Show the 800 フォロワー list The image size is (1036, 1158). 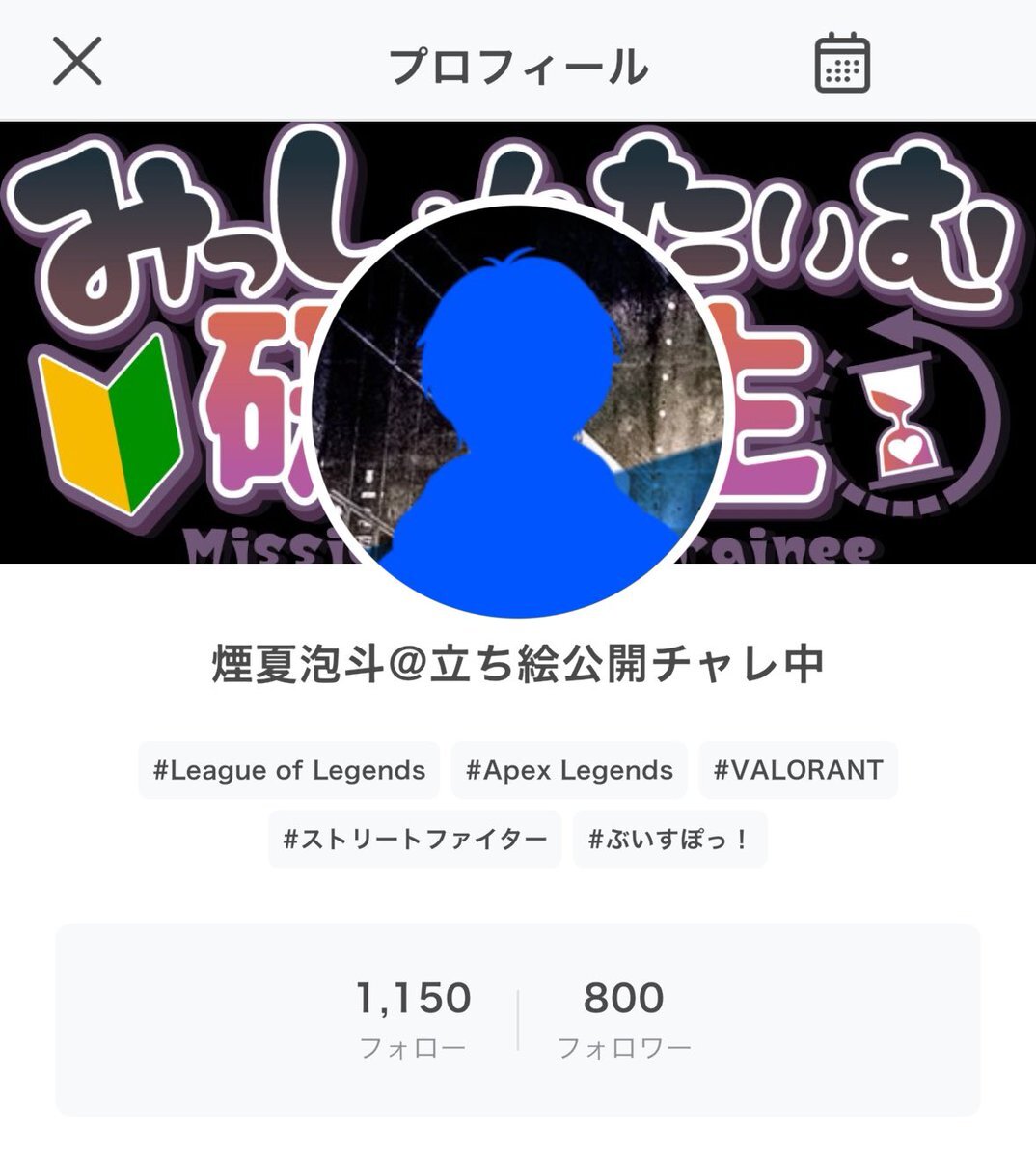pos(624,1018)
